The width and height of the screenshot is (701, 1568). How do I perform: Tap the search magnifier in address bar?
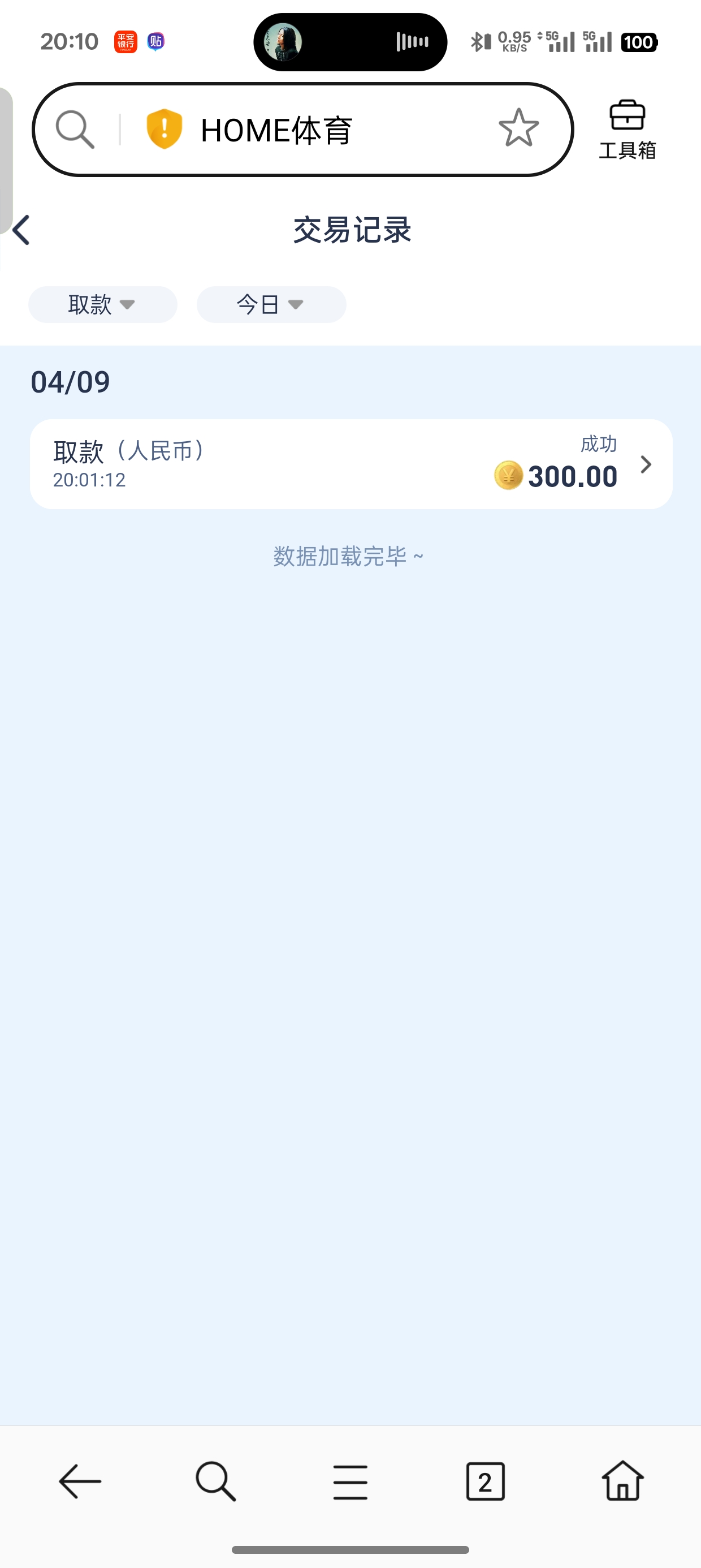pos(75,129)
